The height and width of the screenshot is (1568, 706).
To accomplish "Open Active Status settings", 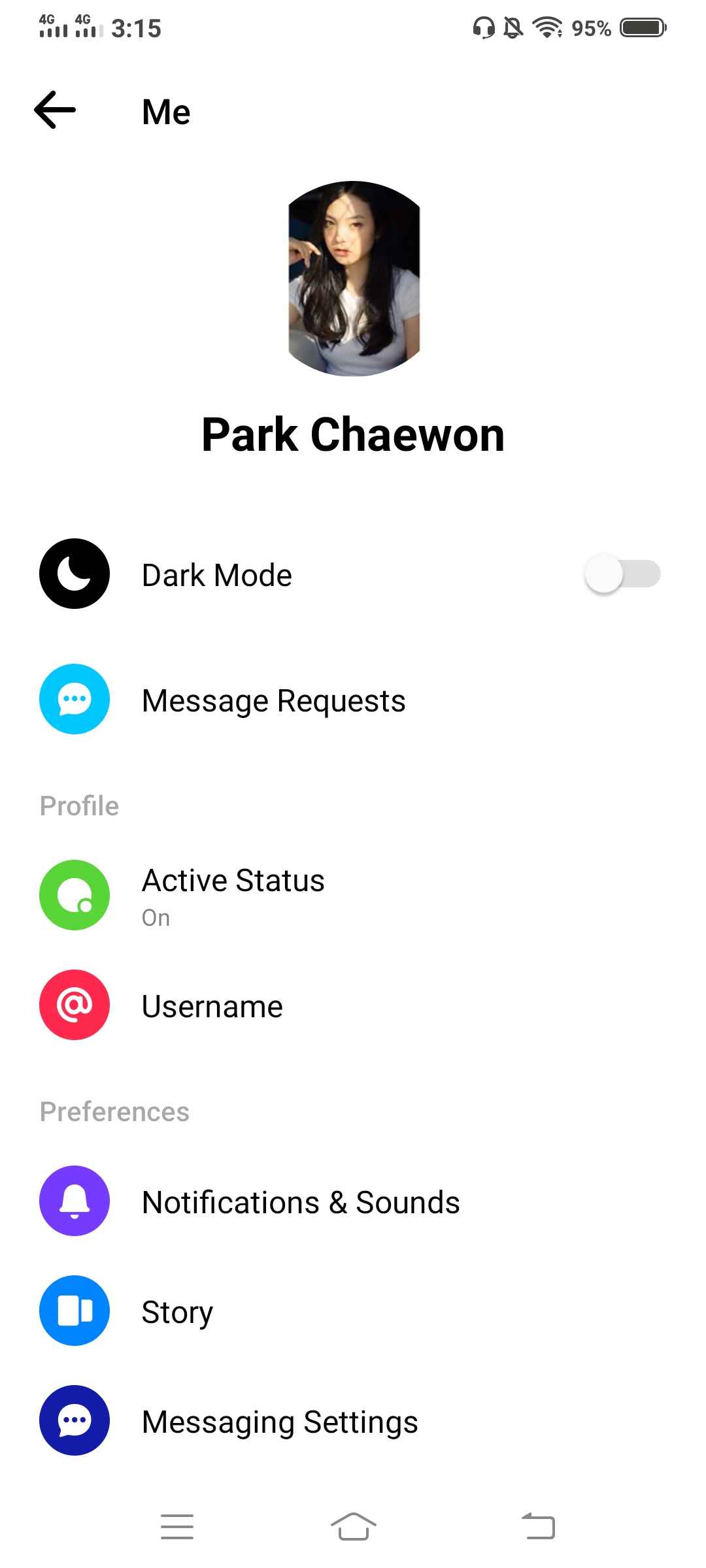I will [233, 894].
